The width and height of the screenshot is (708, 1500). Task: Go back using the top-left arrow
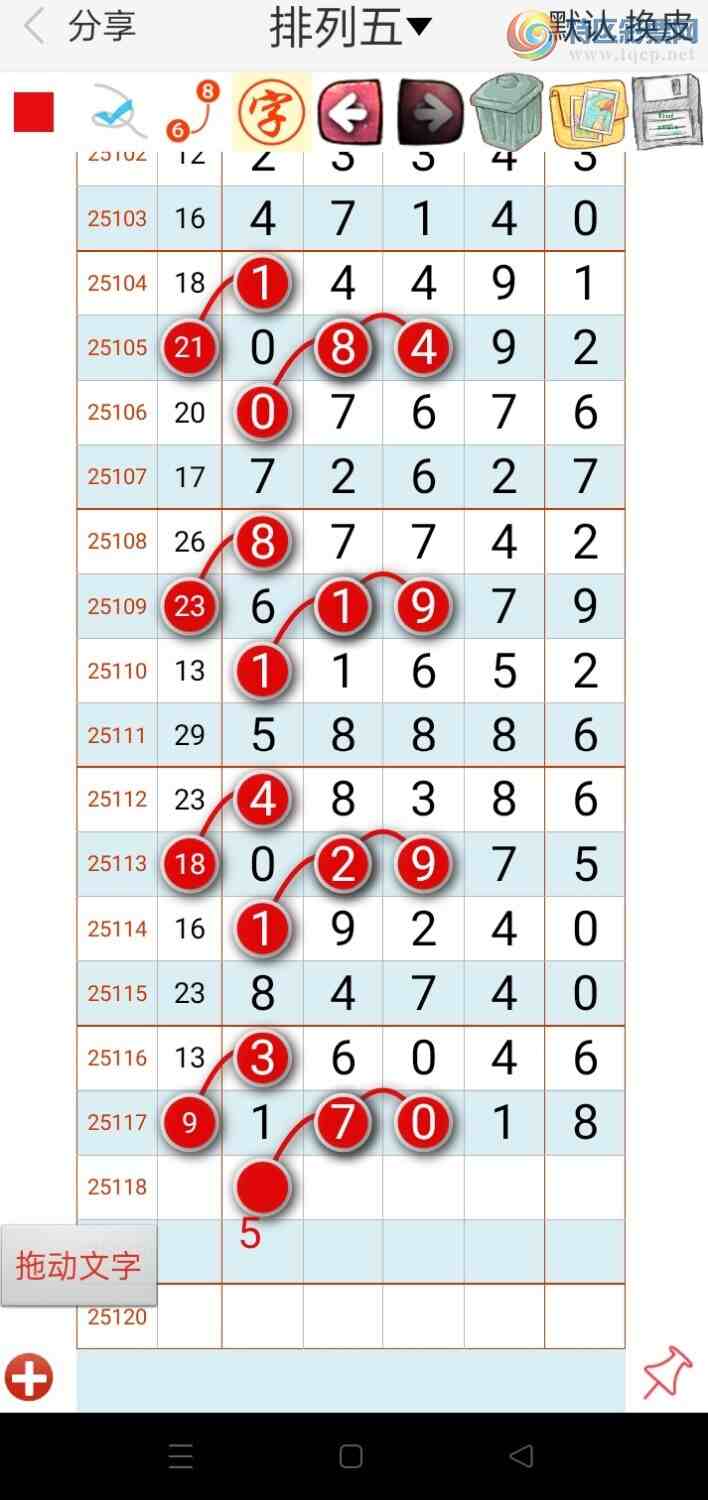pos(34,27)
